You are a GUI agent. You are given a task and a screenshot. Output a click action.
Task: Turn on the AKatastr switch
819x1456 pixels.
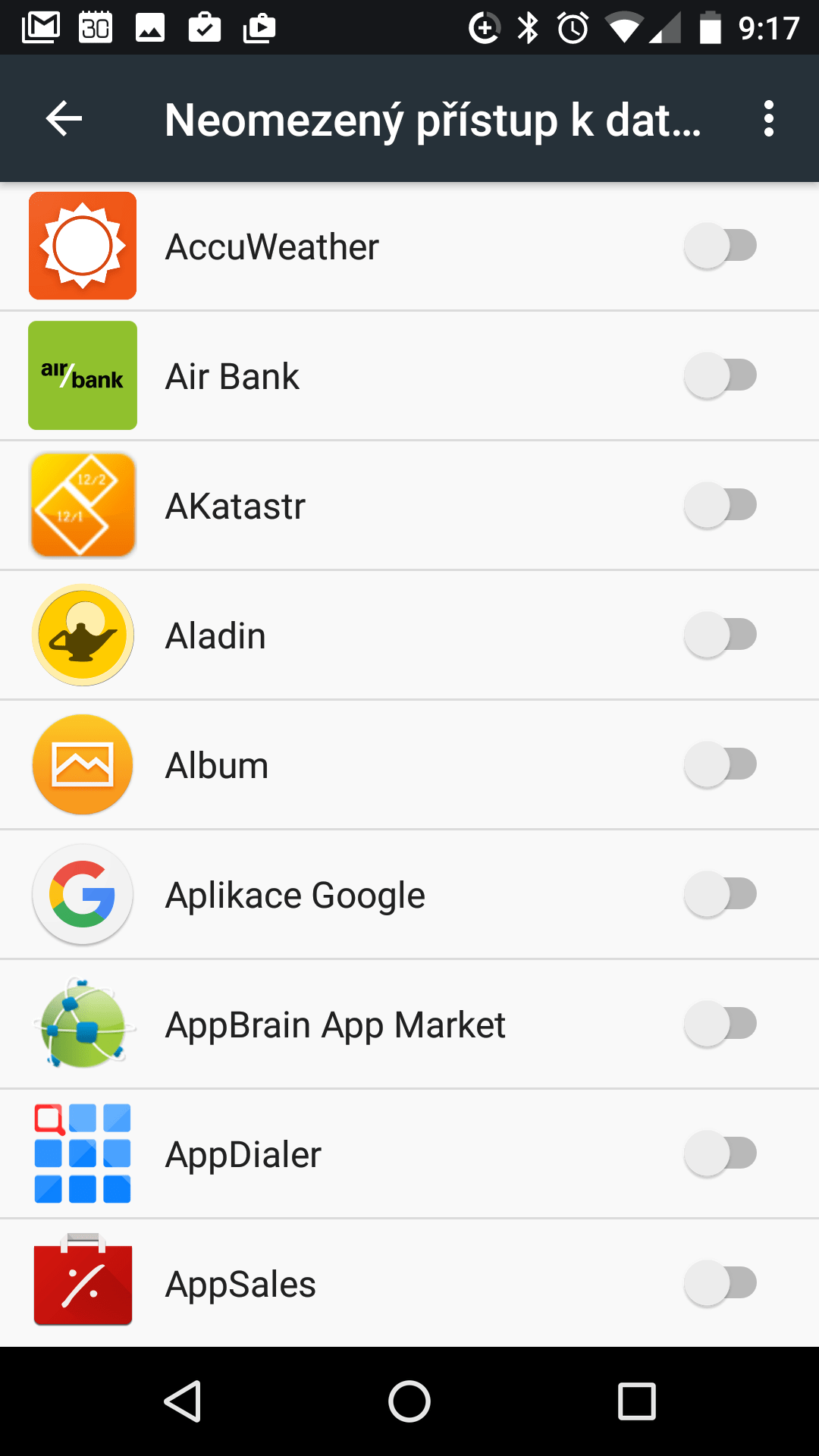point(720,505)
